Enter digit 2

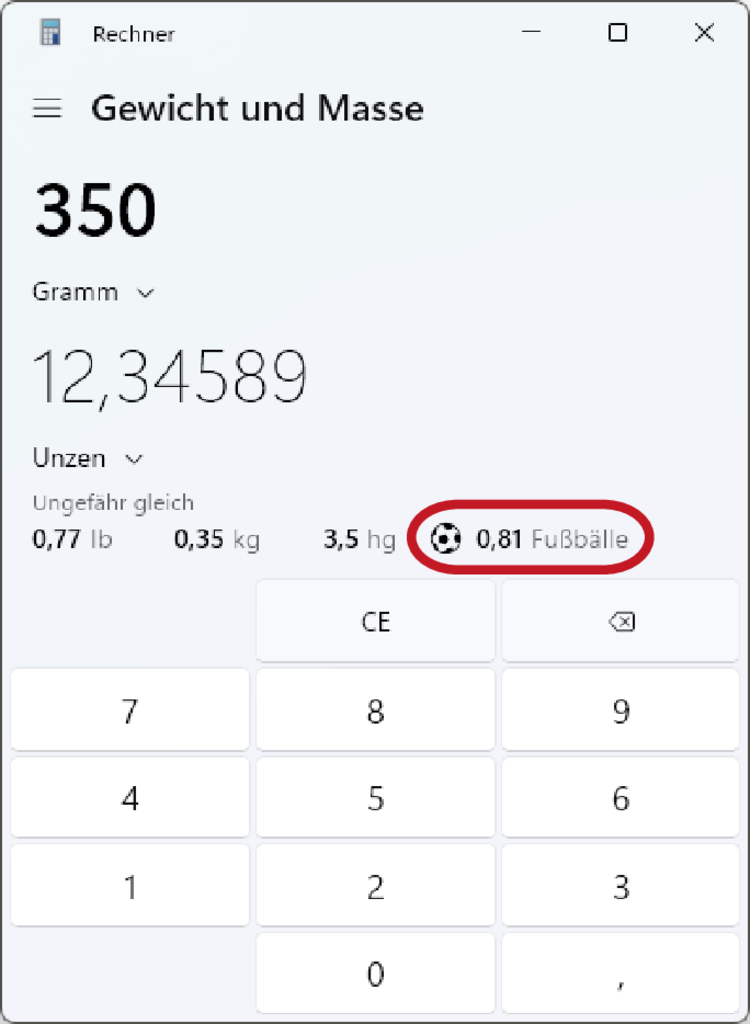[x=375, y=886]
